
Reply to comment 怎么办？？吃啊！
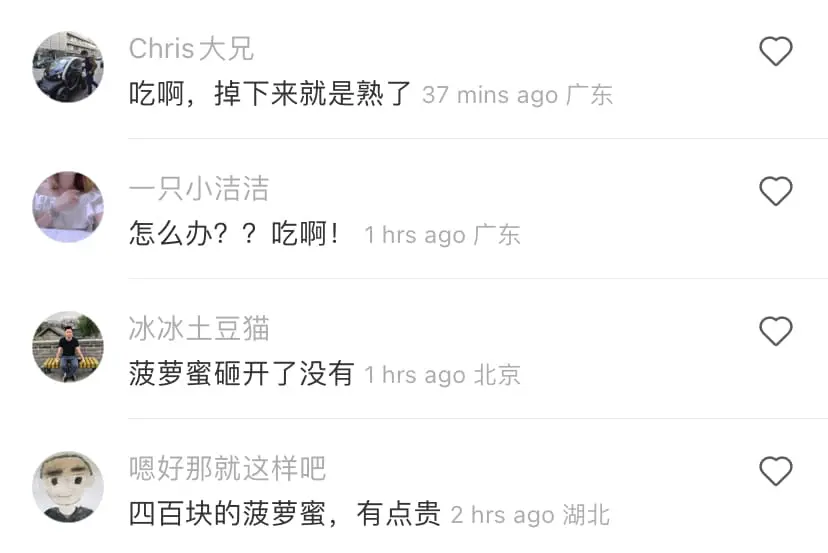click(235, 235)
